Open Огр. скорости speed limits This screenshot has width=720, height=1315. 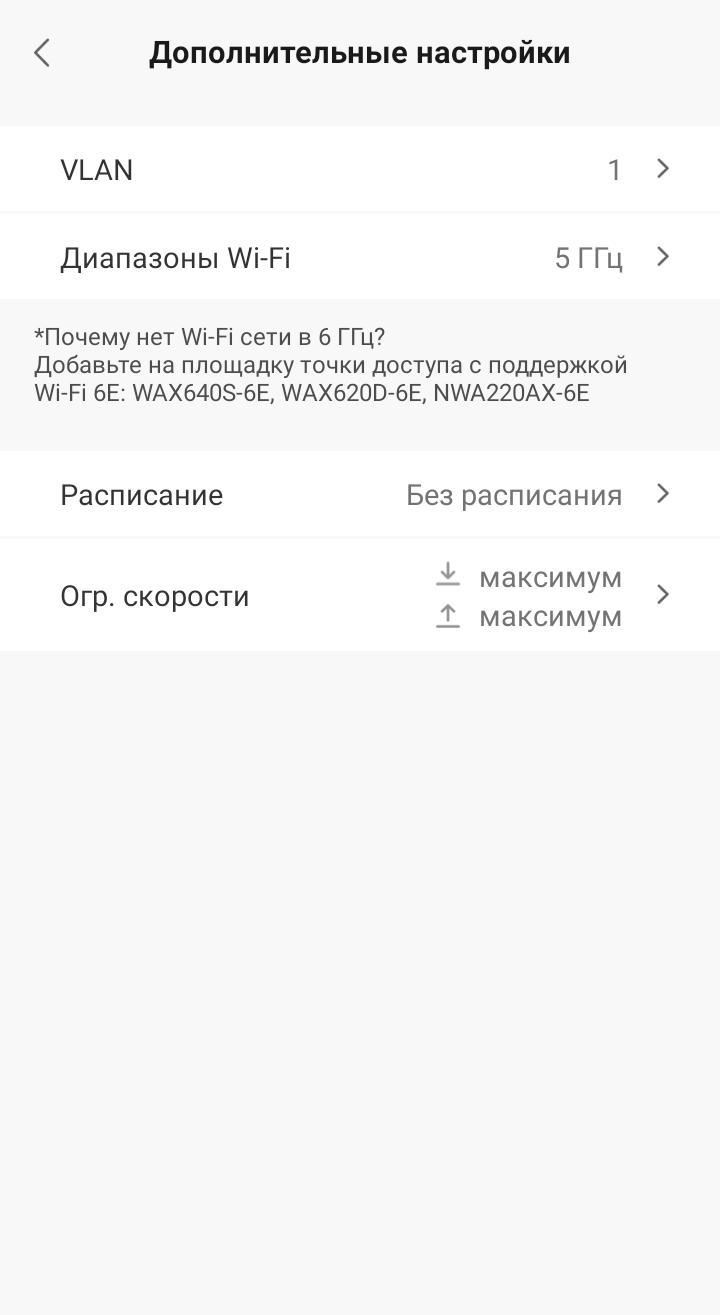pos(360,596)
